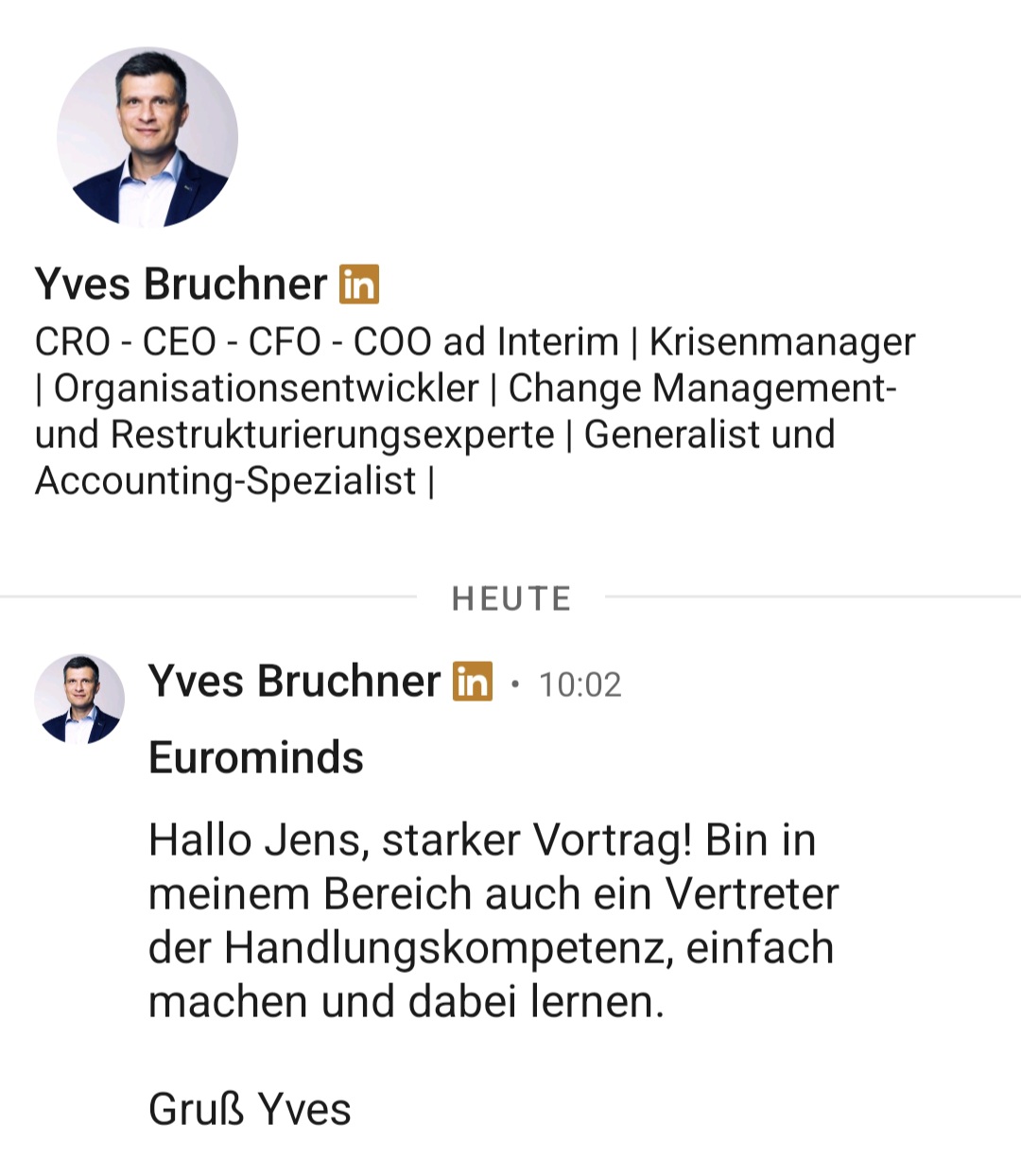Screen dimensions: 1021x1176
Task: Open Yves Bruchner's profile from header name
Action: pyautogui.click(x=181, y=284)
